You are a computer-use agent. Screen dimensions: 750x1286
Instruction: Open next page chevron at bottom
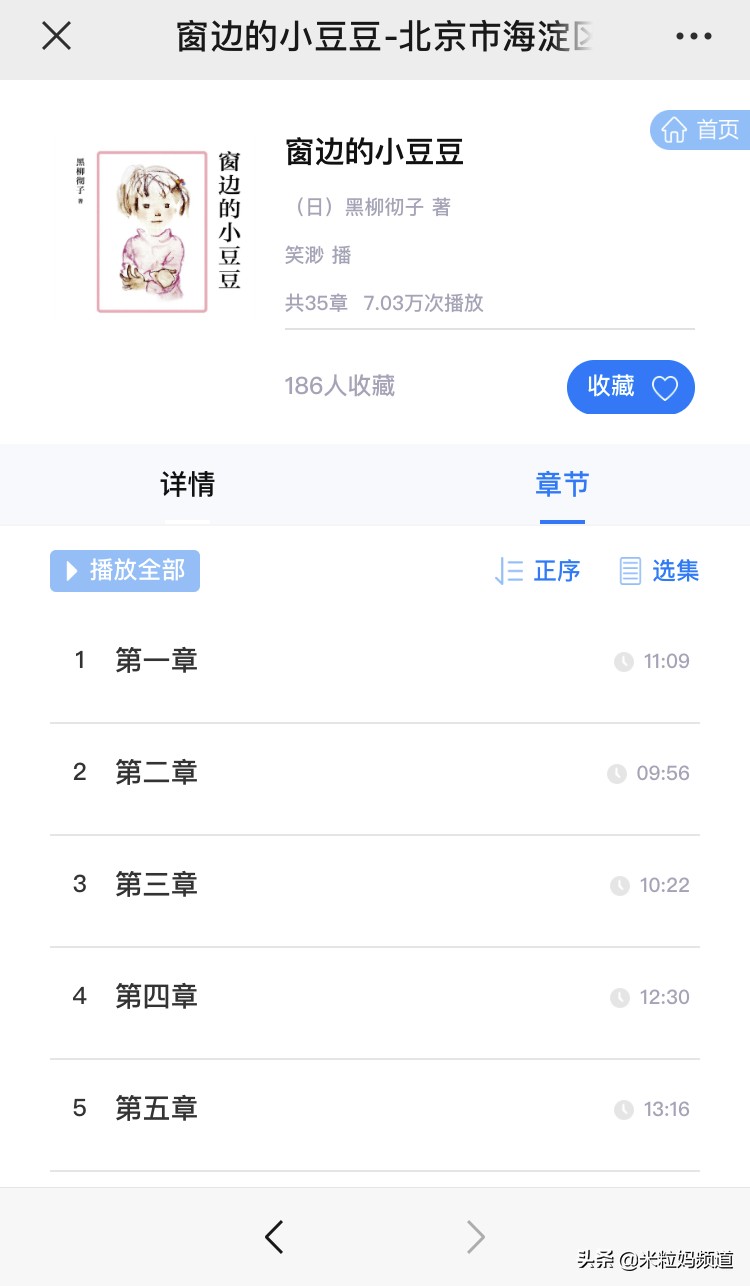point(476,1236)
